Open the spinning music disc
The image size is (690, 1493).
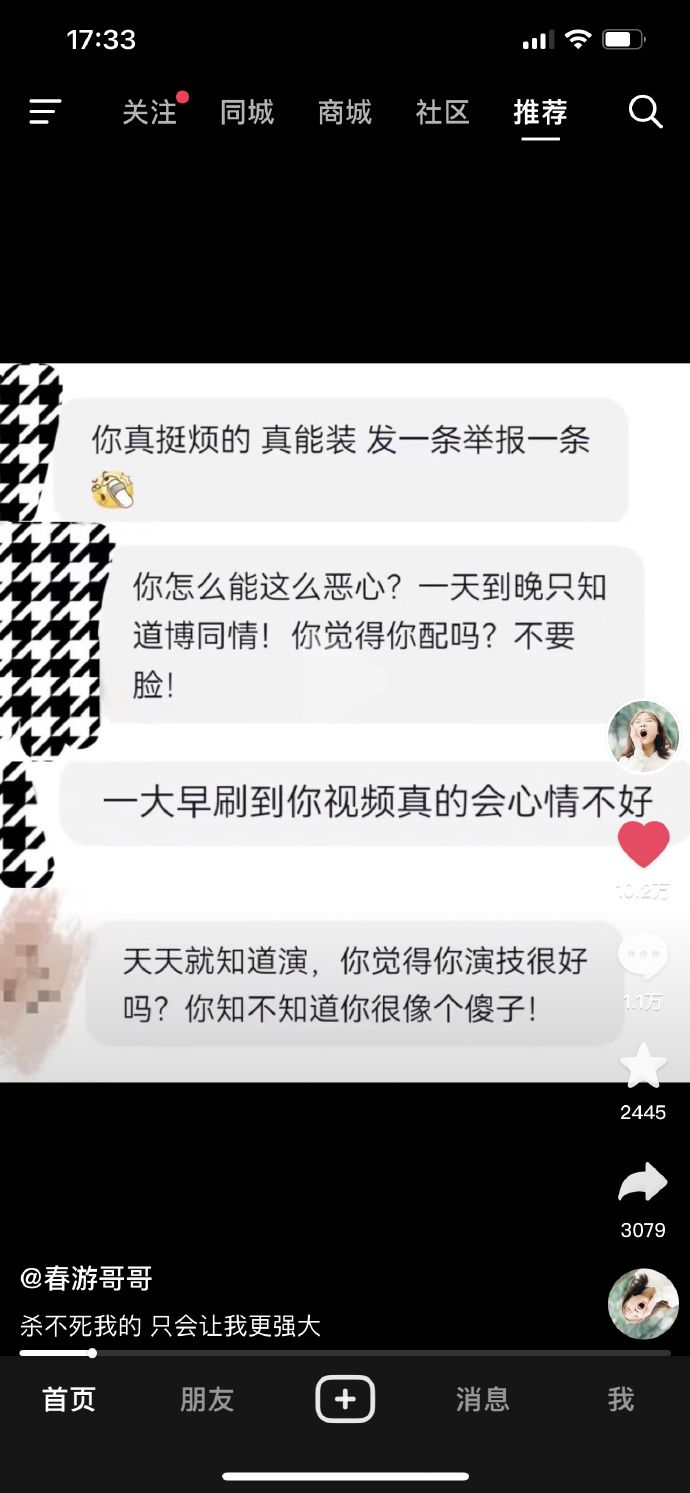coord(643,1304)
